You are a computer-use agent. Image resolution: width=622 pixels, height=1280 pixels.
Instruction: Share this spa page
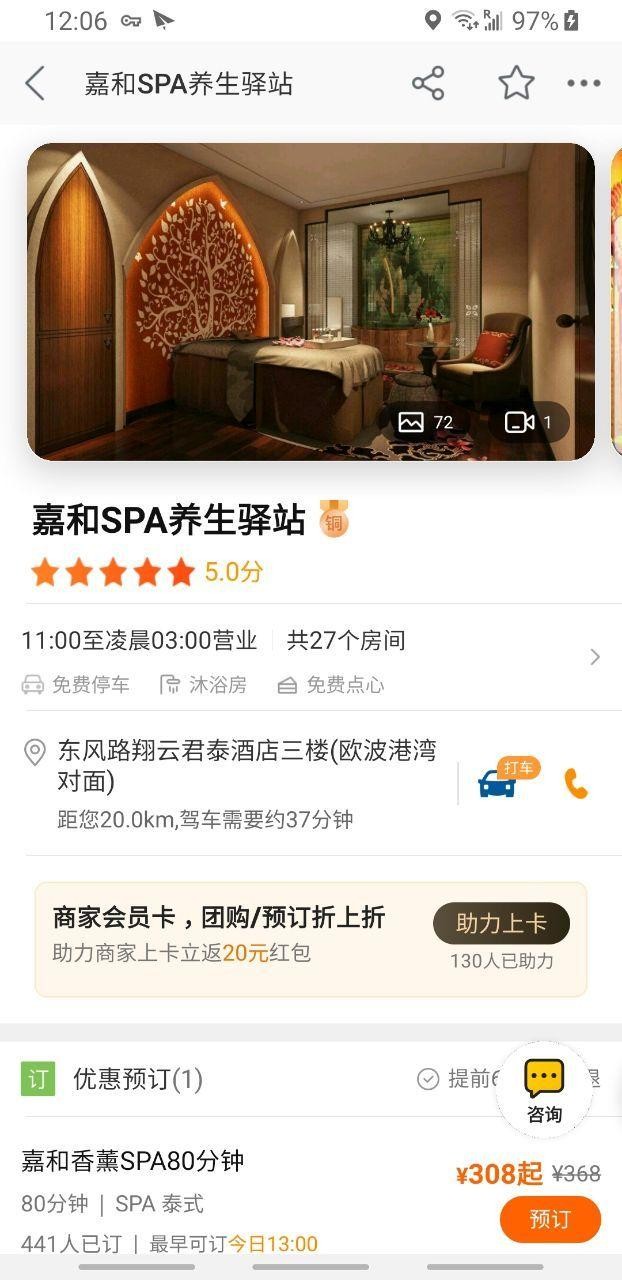(428, 84)
